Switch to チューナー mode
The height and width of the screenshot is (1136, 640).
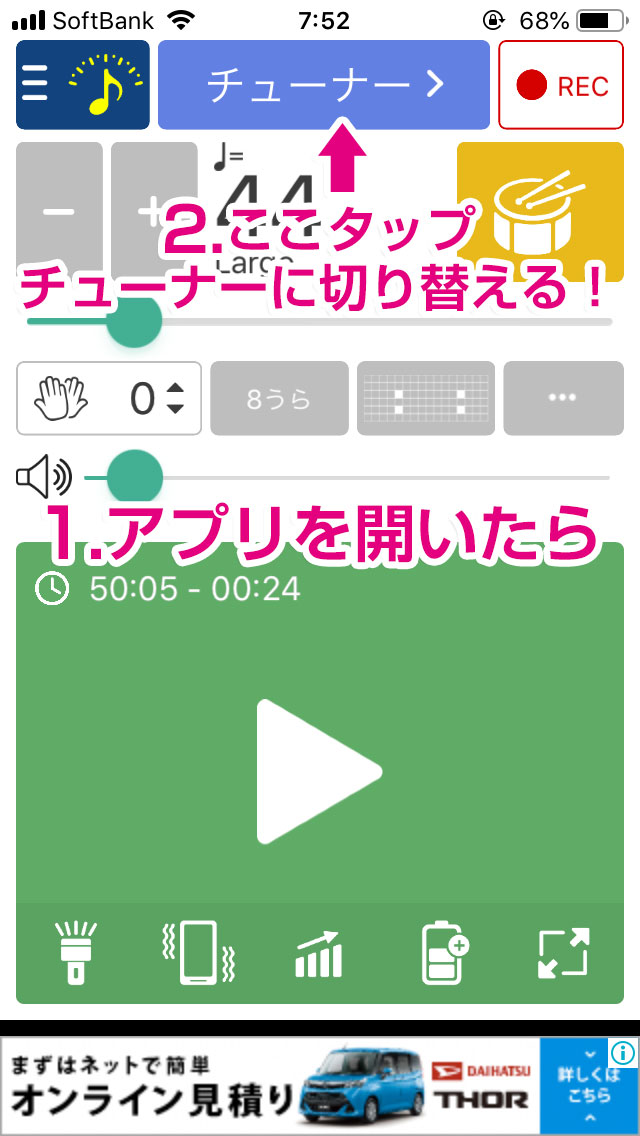323,86
